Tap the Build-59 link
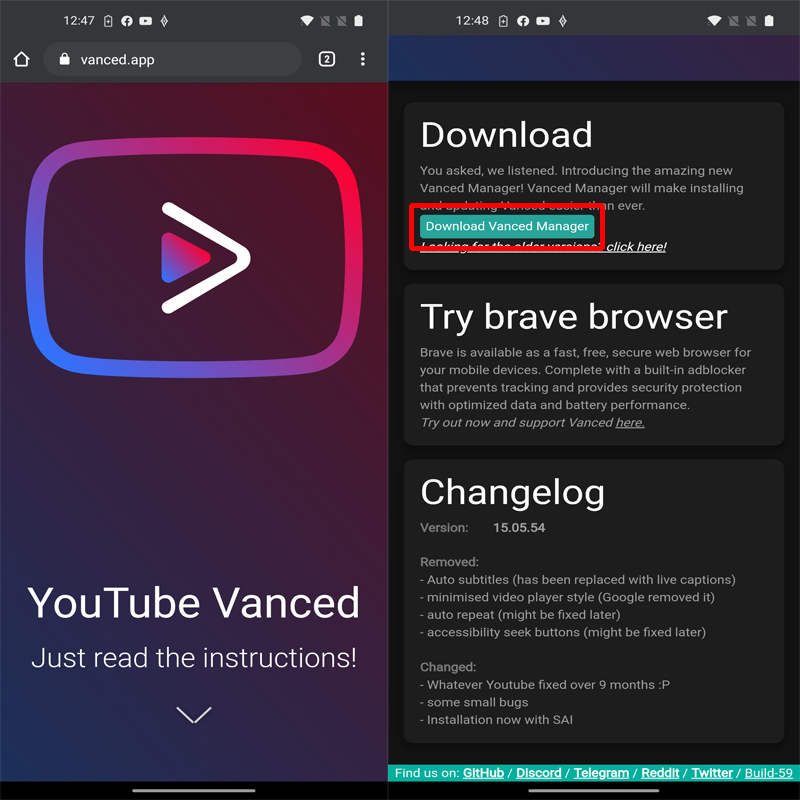 tap(769, 773)
